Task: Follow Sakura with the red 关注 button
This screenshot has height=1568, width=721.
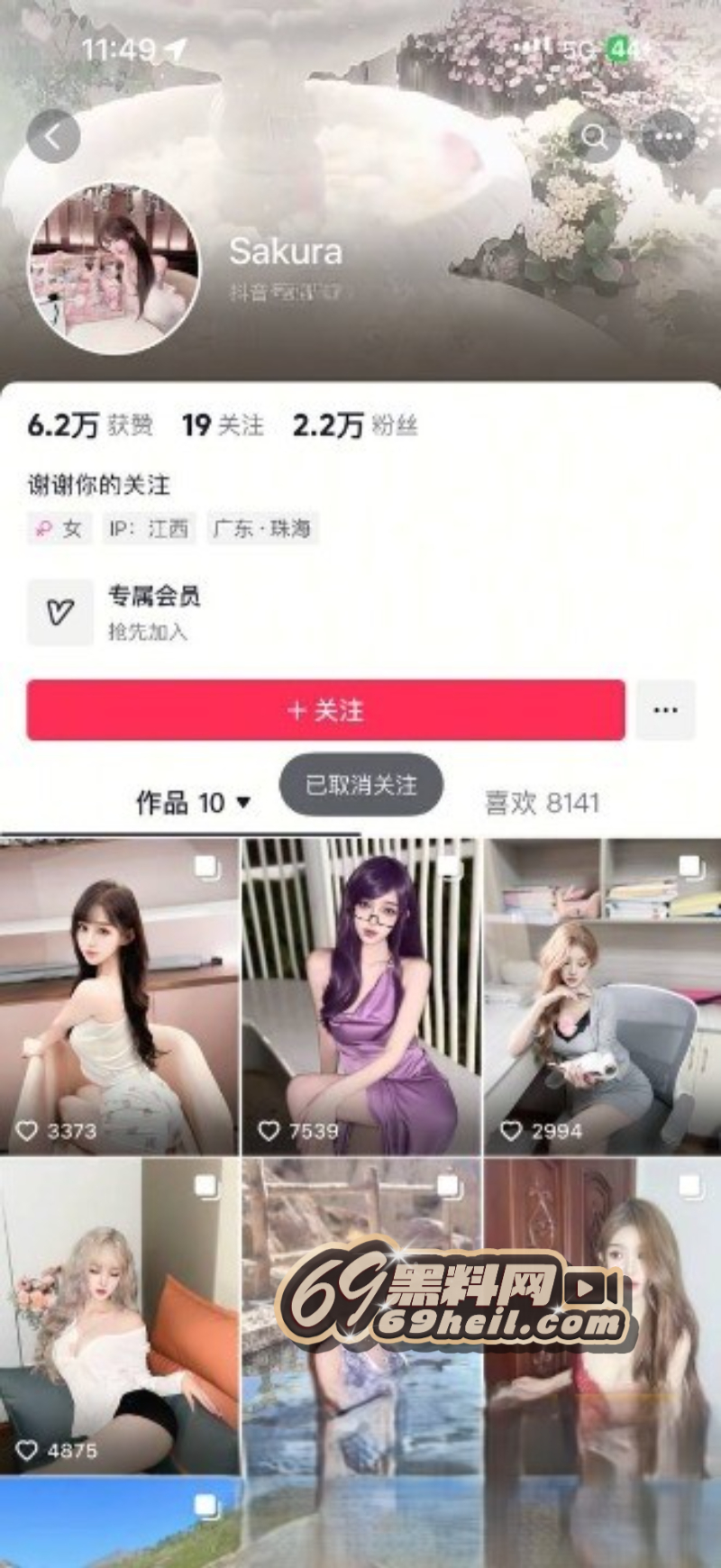Action: pyautogui.click(x=325, y=710)
